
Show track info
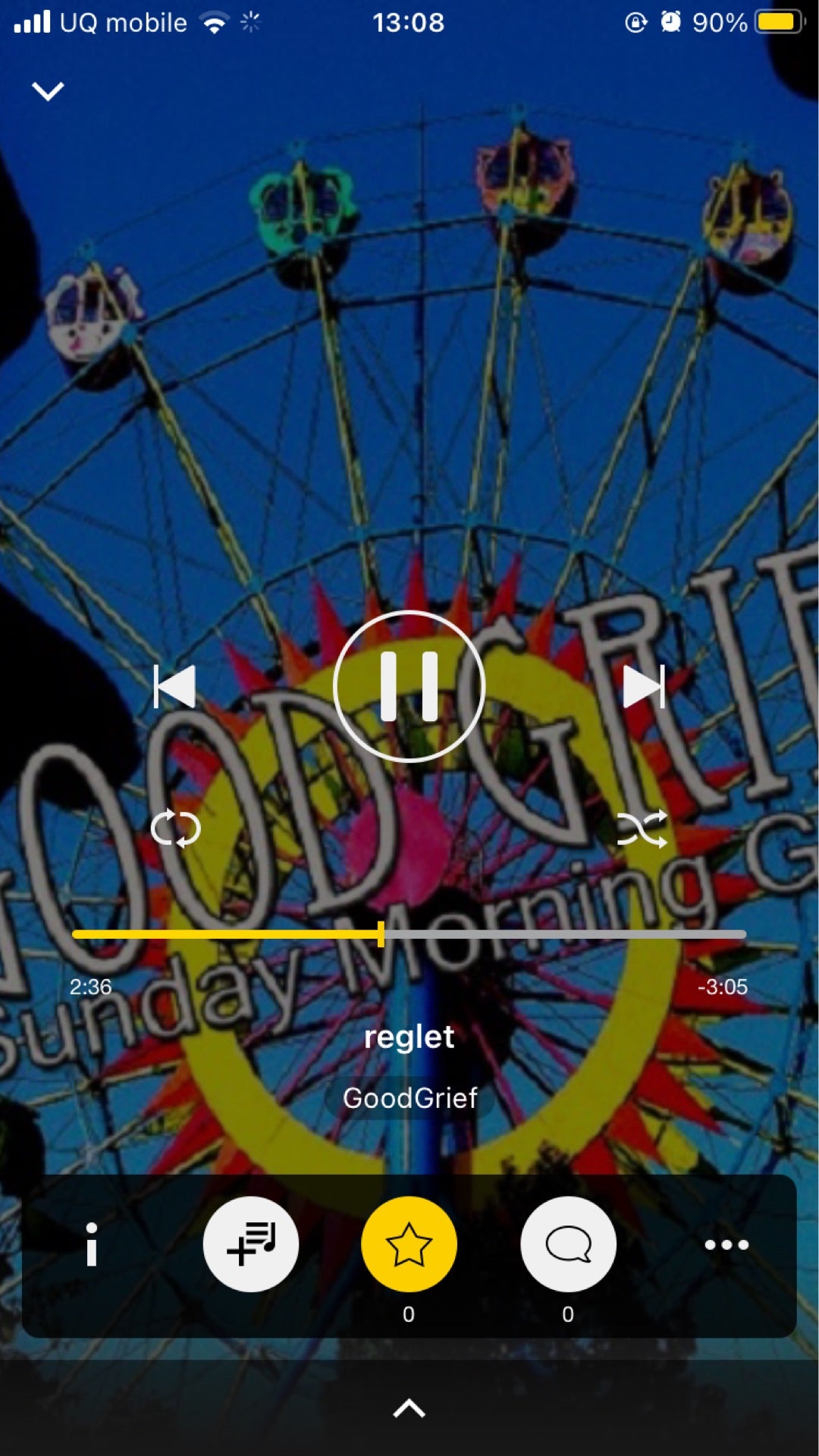pyautogui.click(x=92, y=1244)
